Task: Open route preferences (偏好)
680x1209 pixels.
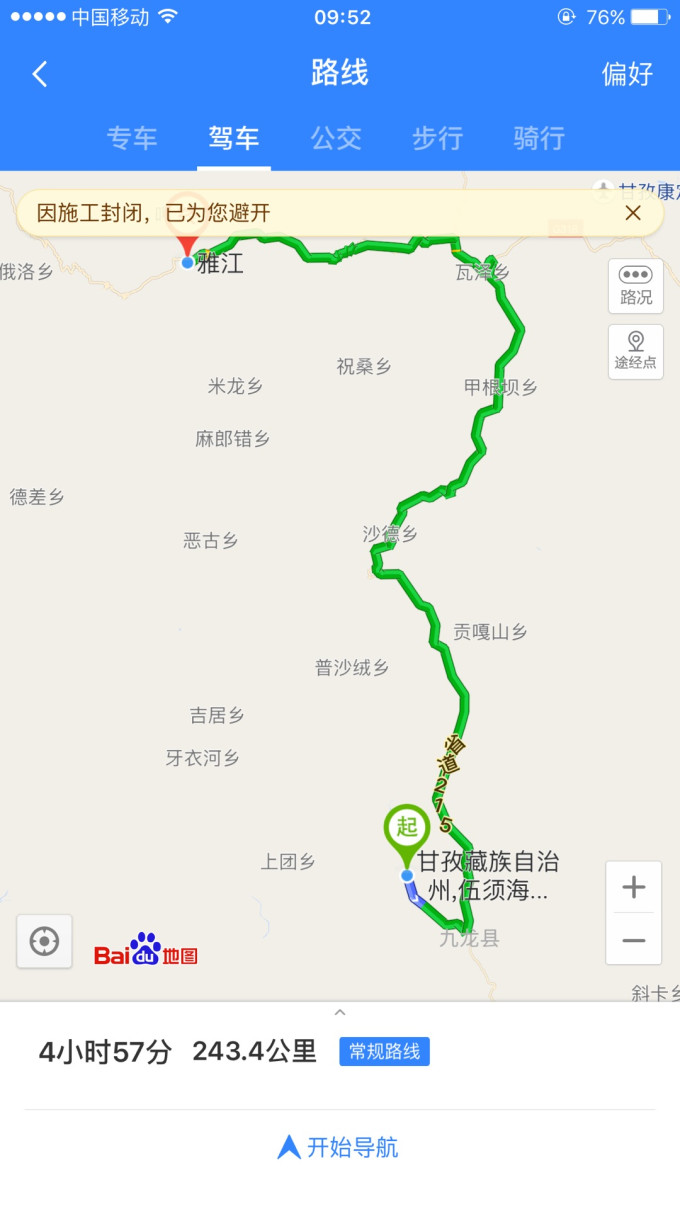Action: 627,74
